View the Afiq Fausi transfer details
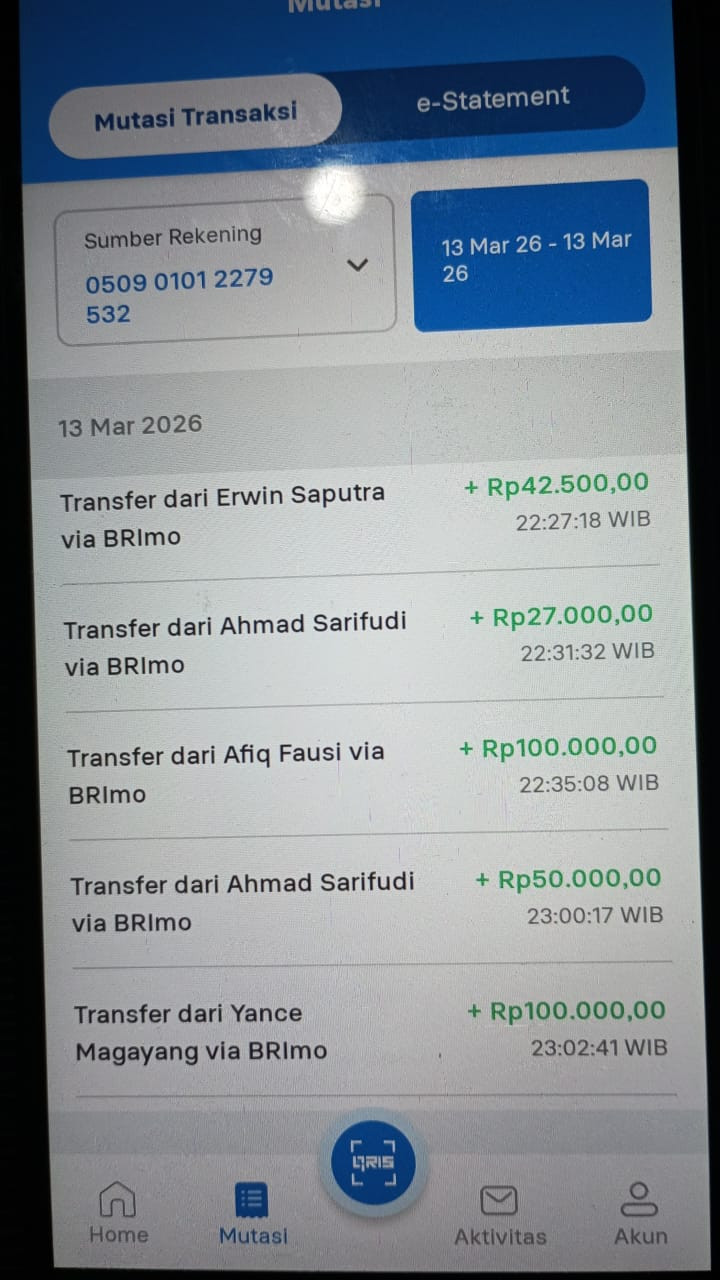This screenshot has height=1280, width=720. point(363,773)
